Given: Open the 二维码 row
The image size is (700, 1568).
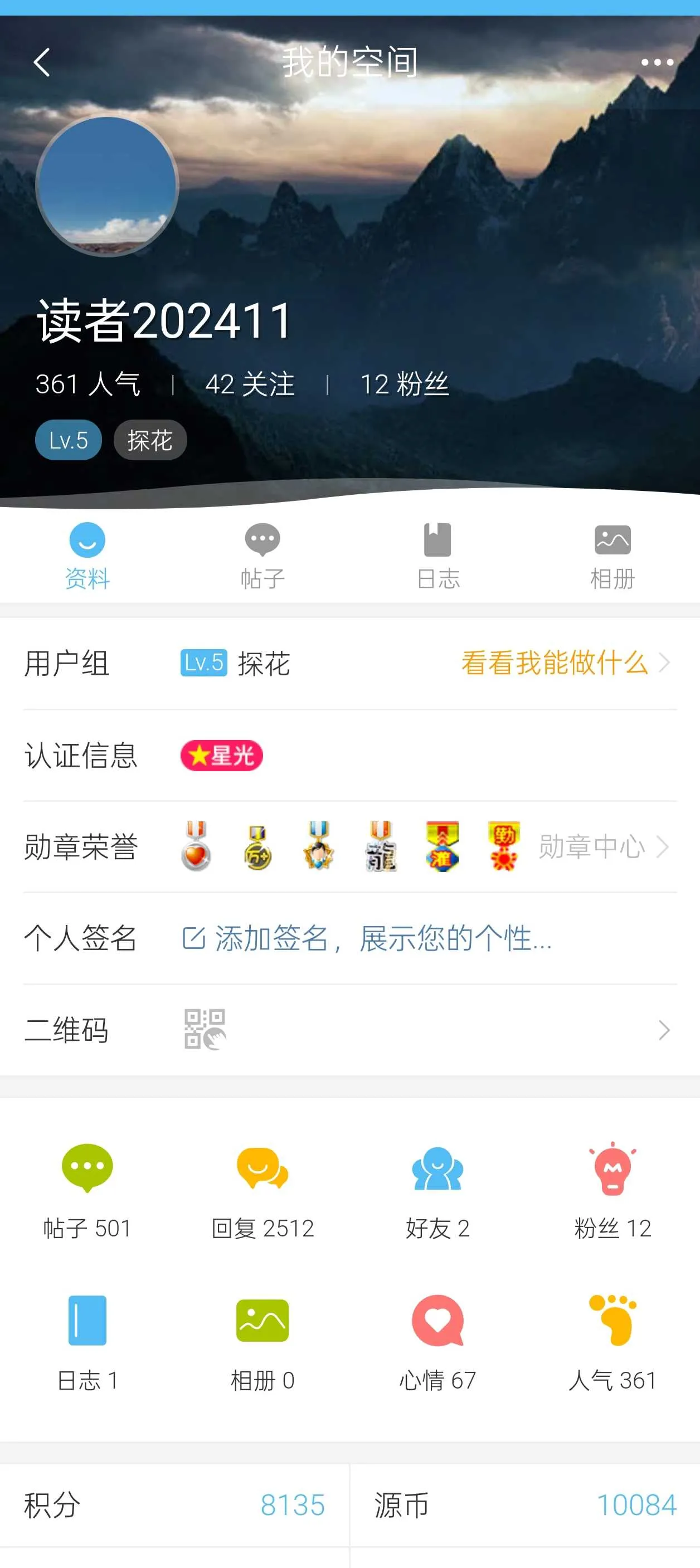Looking at the screenshot, I should tap(350, 1030).
